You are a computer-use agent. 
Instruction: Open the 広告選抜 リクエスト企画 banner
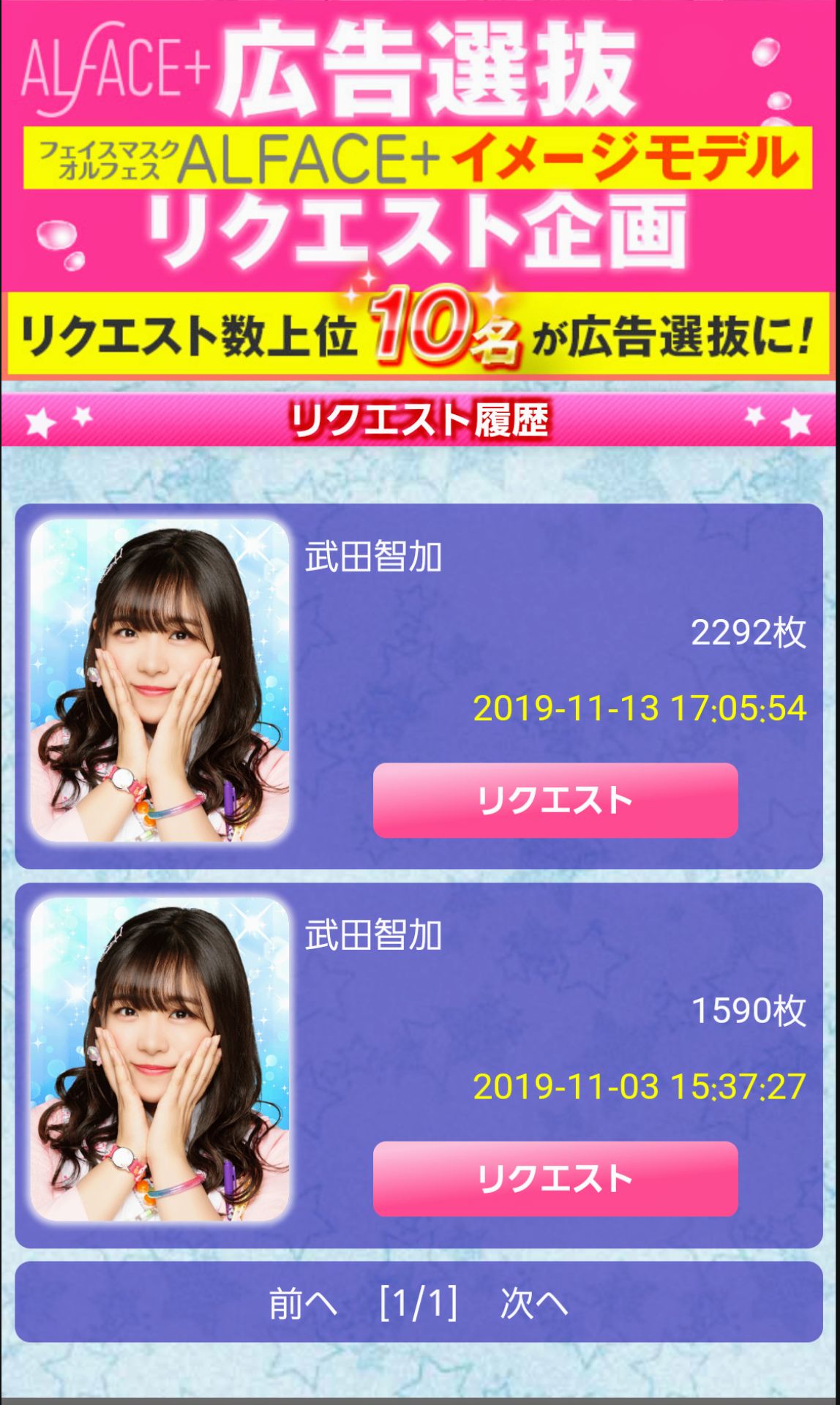420,190
